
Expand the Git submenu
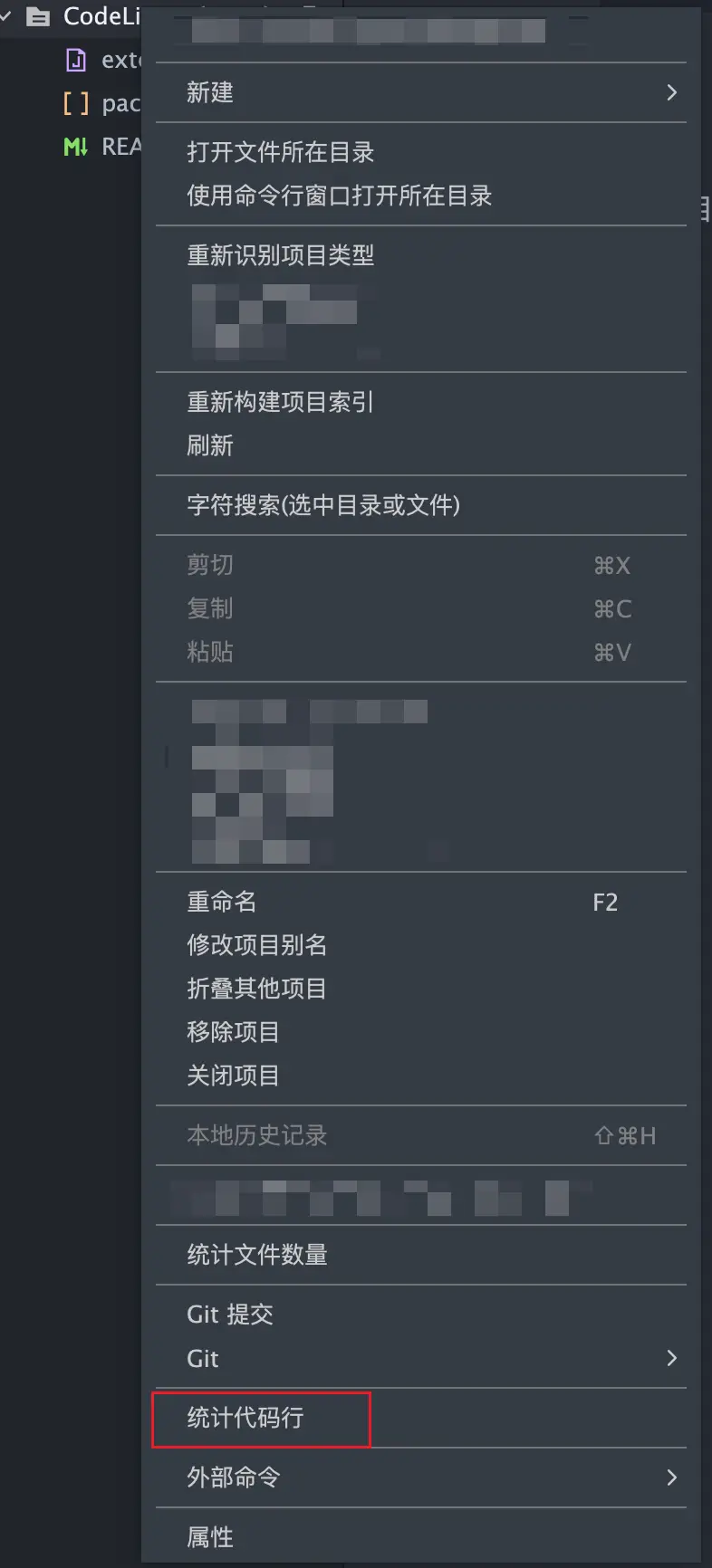point(421,1358)
